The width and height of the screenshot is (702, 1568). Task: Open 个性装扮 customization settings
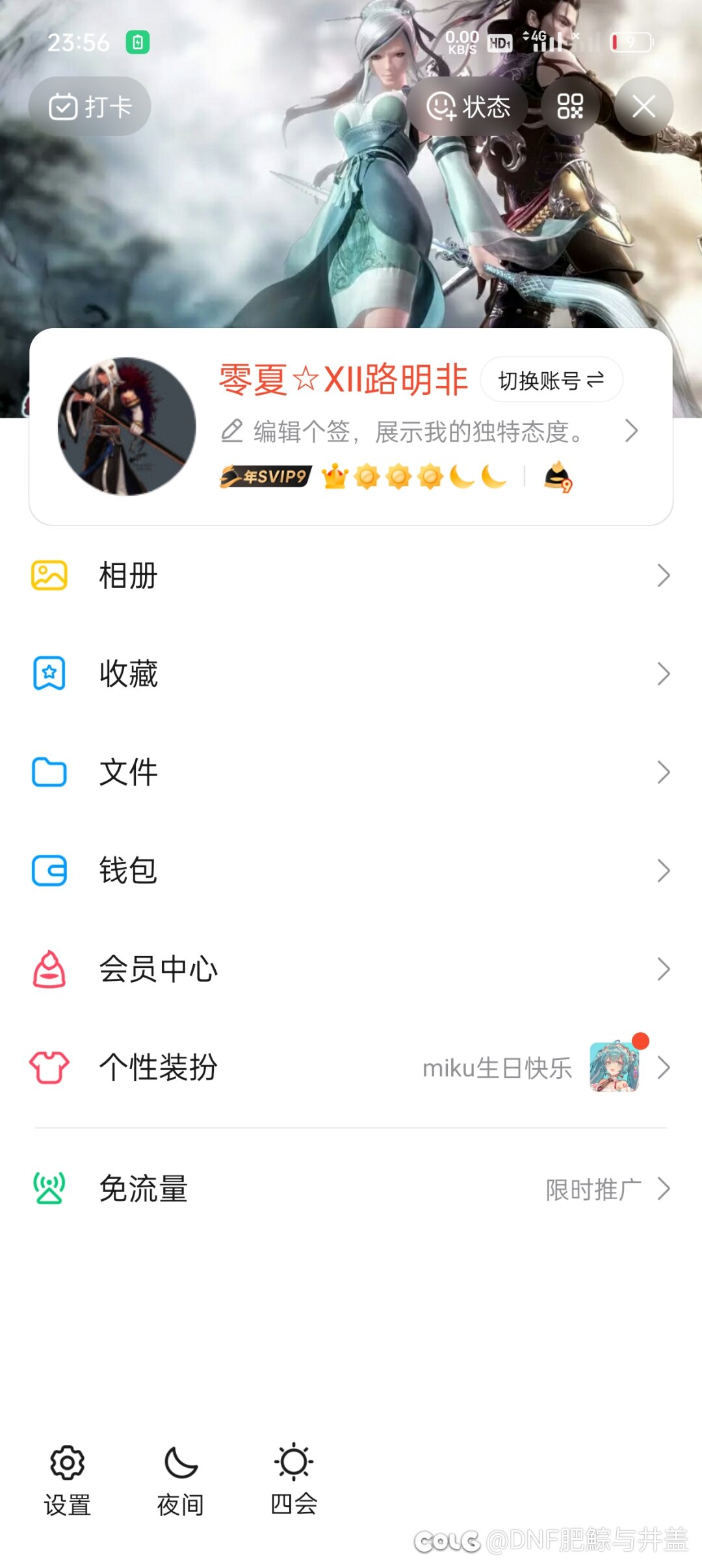click(159, 1069)
